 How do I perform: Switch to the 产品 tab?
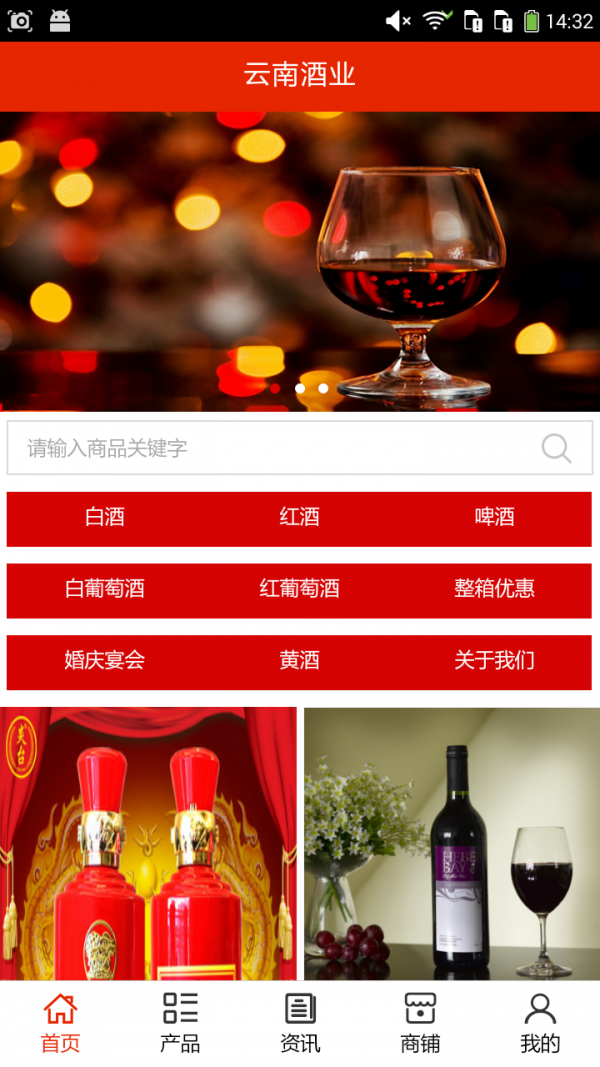180,1023
